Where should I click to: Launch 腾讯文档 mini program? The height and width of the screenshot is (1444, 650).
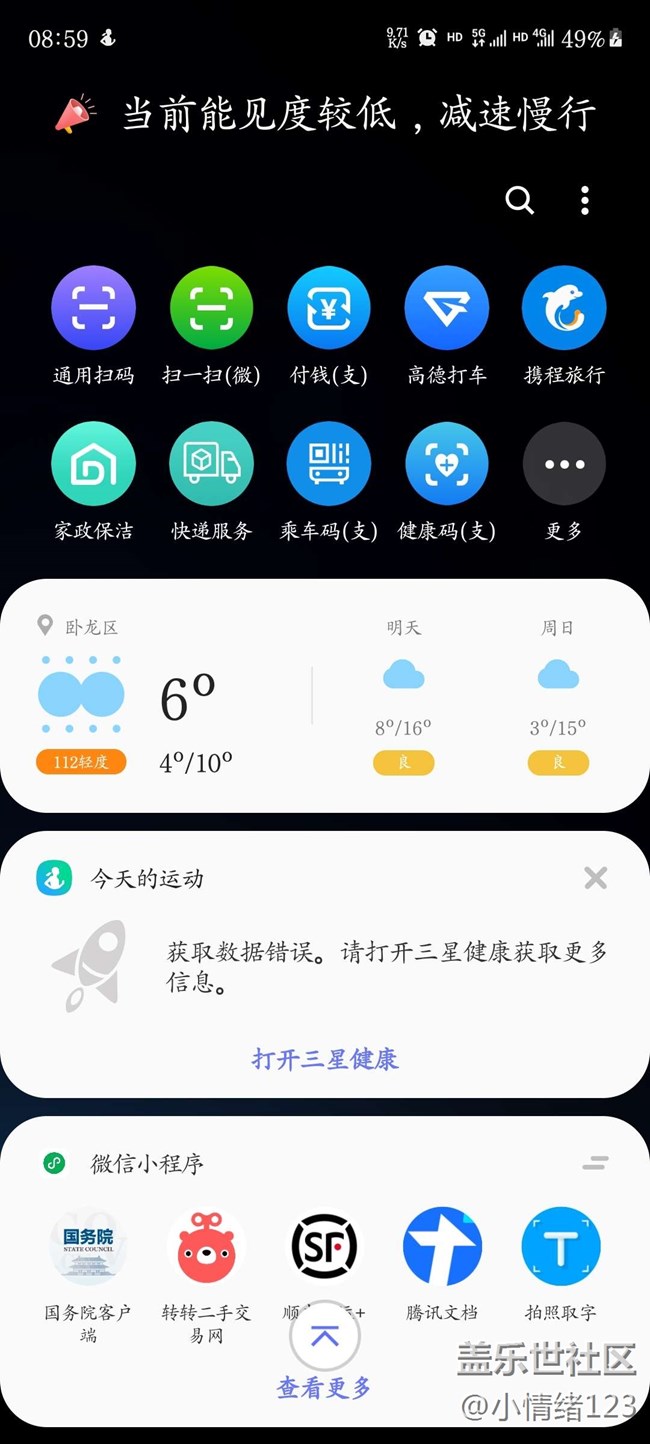pyautogui.click(x=442, y=1247)
